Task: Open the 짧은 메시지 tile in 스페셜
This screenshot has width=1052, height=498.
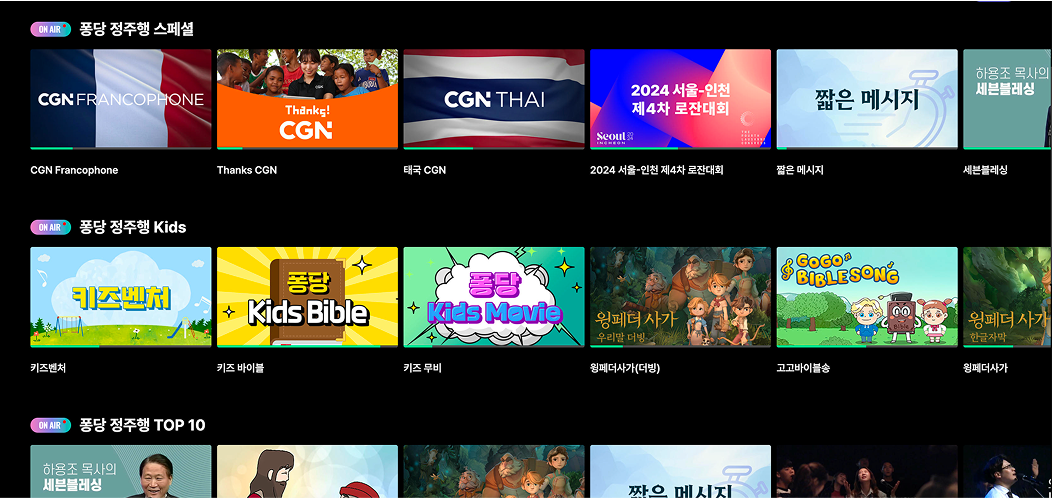Action: click(866, 99)
